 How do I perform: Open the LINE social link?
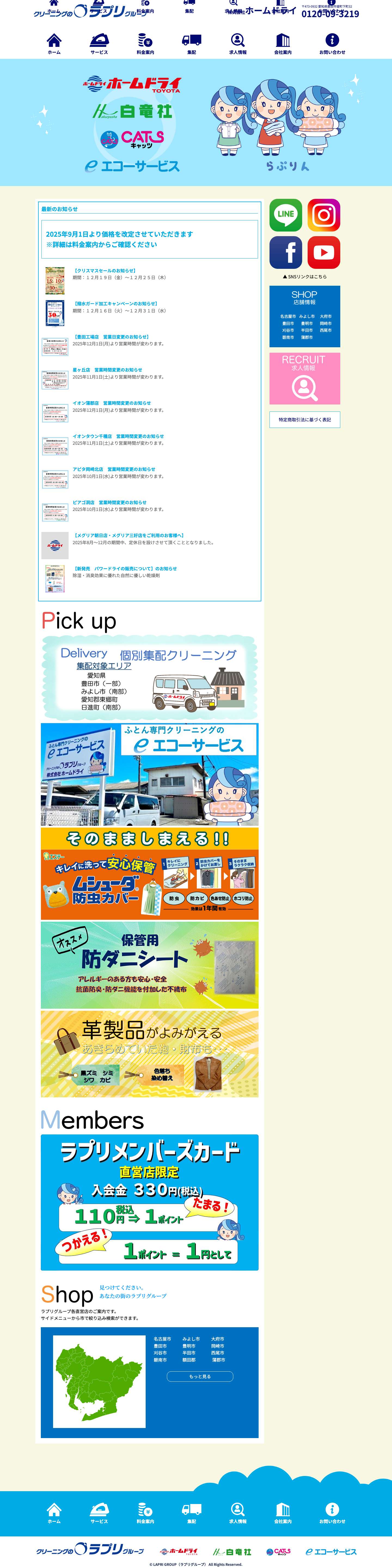(x=286, y=215)
